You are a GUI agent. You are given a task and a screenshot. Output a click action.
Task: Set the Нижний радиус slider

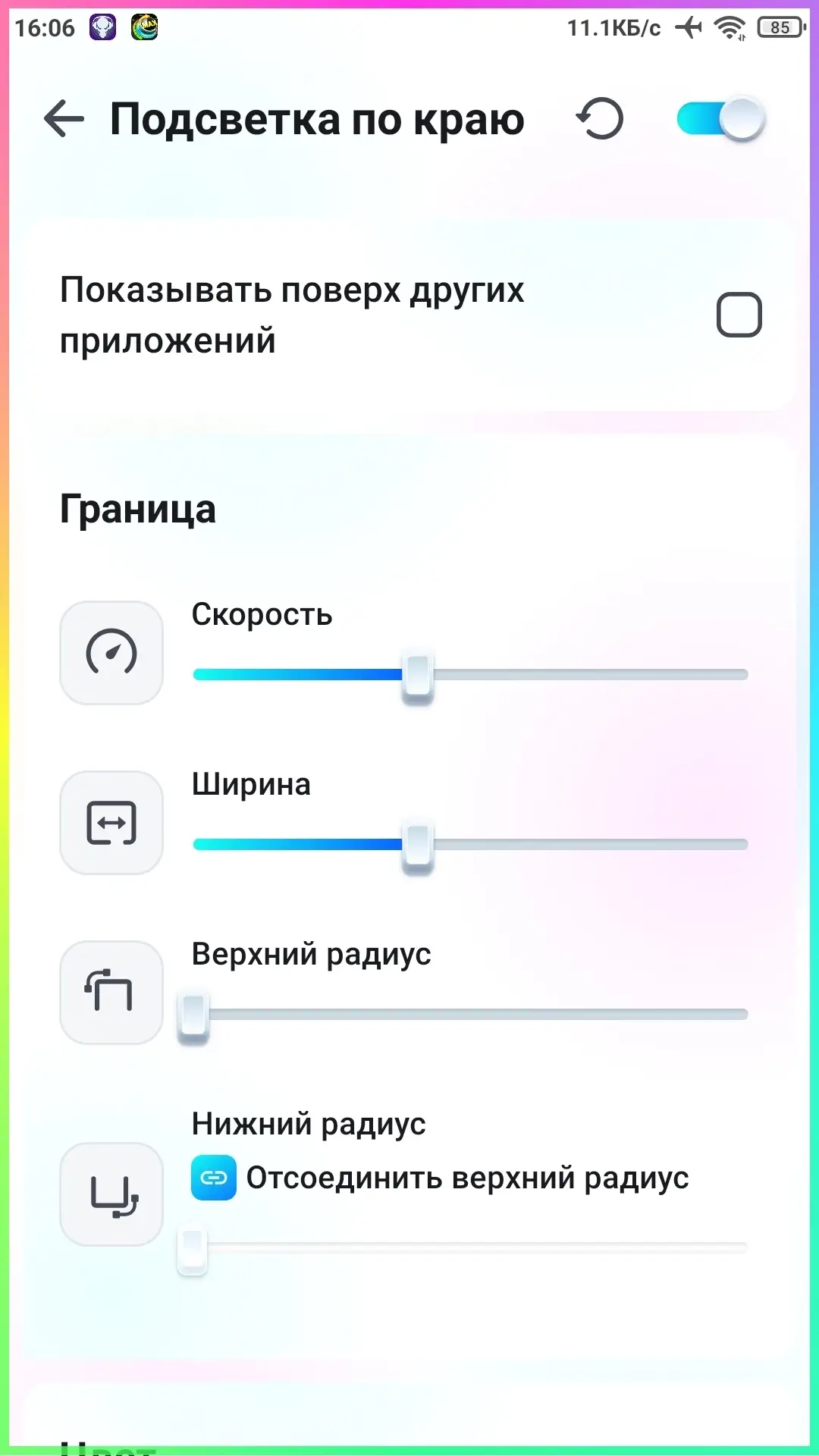pyautogui.click(x=193, y=1247)
